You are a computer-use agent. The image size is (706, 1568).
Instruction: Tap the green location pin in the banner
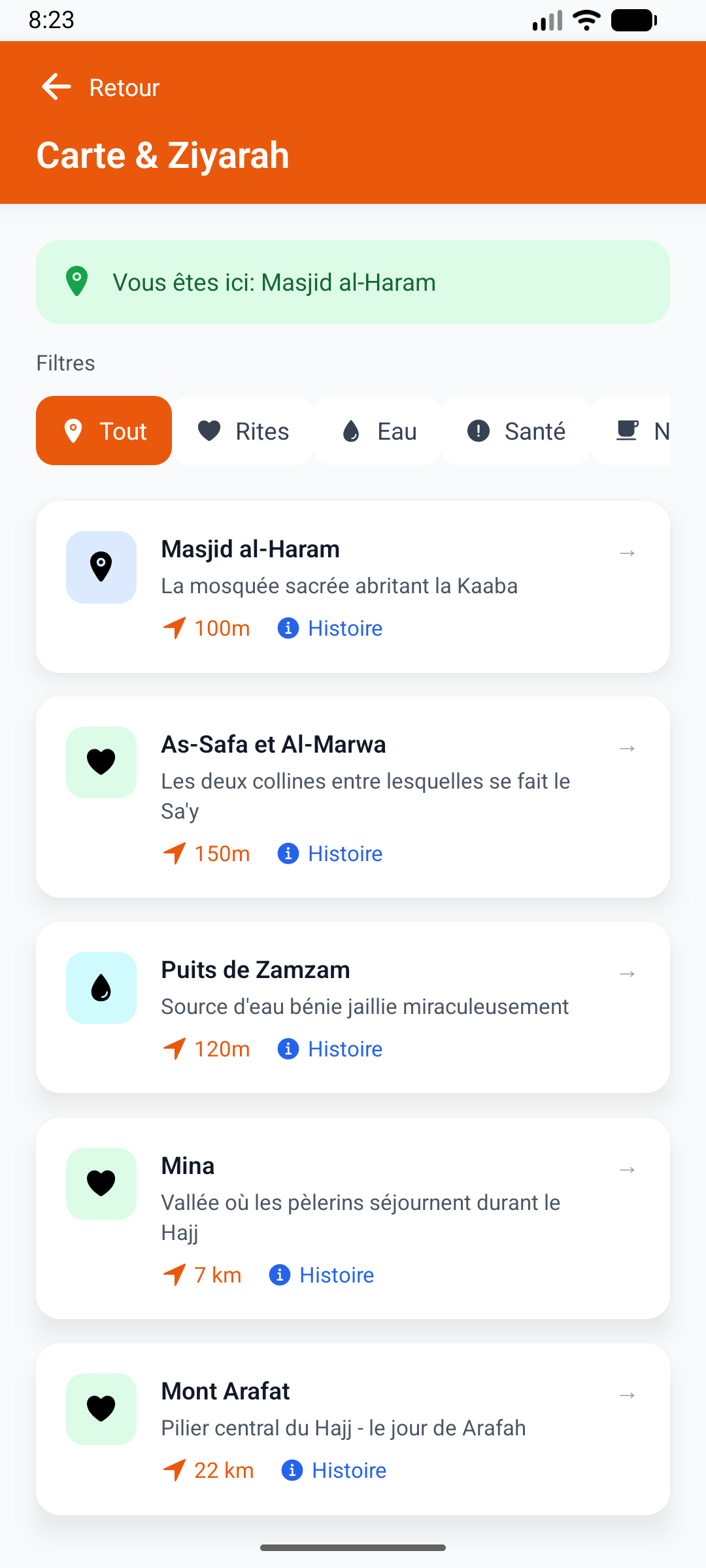[x=77, y=282]
